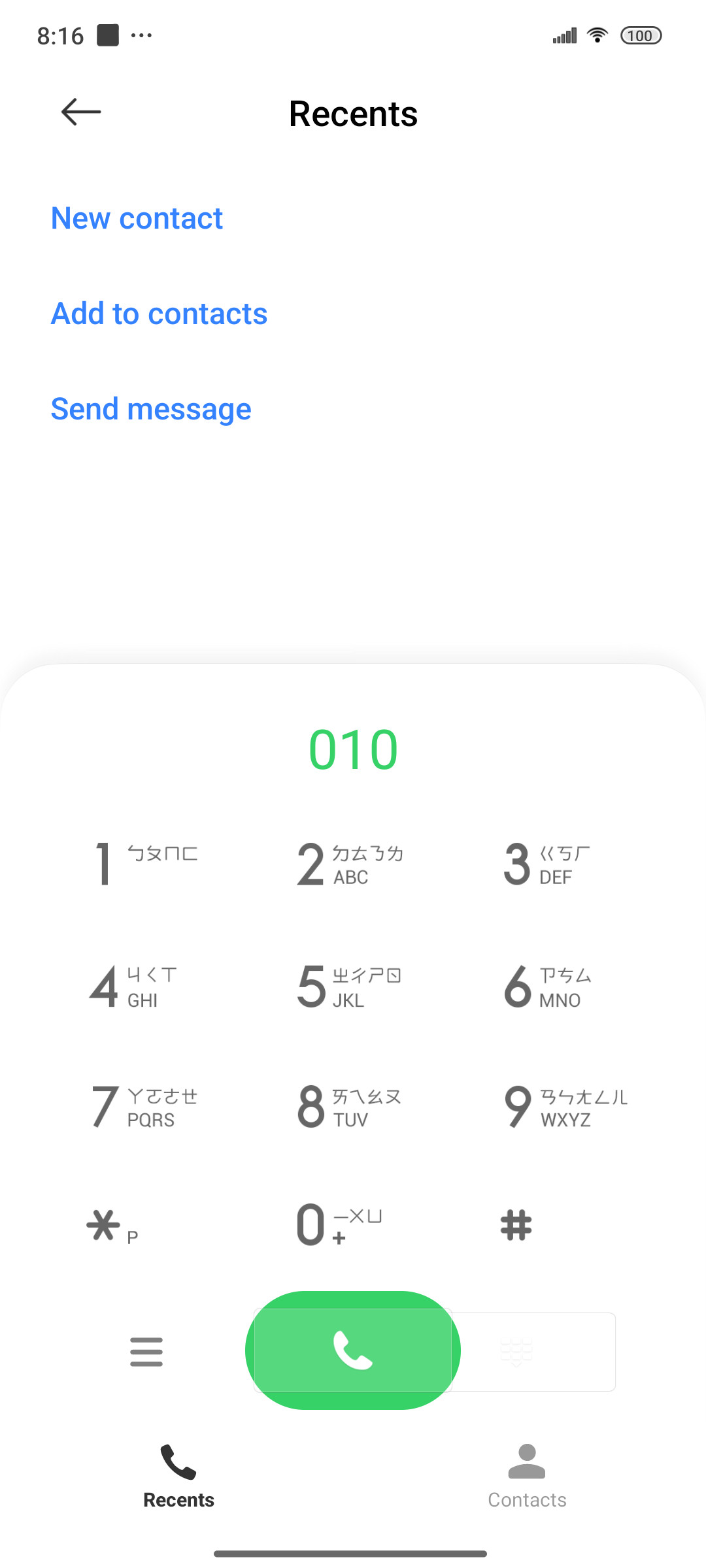
Task: Dial digit 2 ABC key
Action: tap(352, 864)
